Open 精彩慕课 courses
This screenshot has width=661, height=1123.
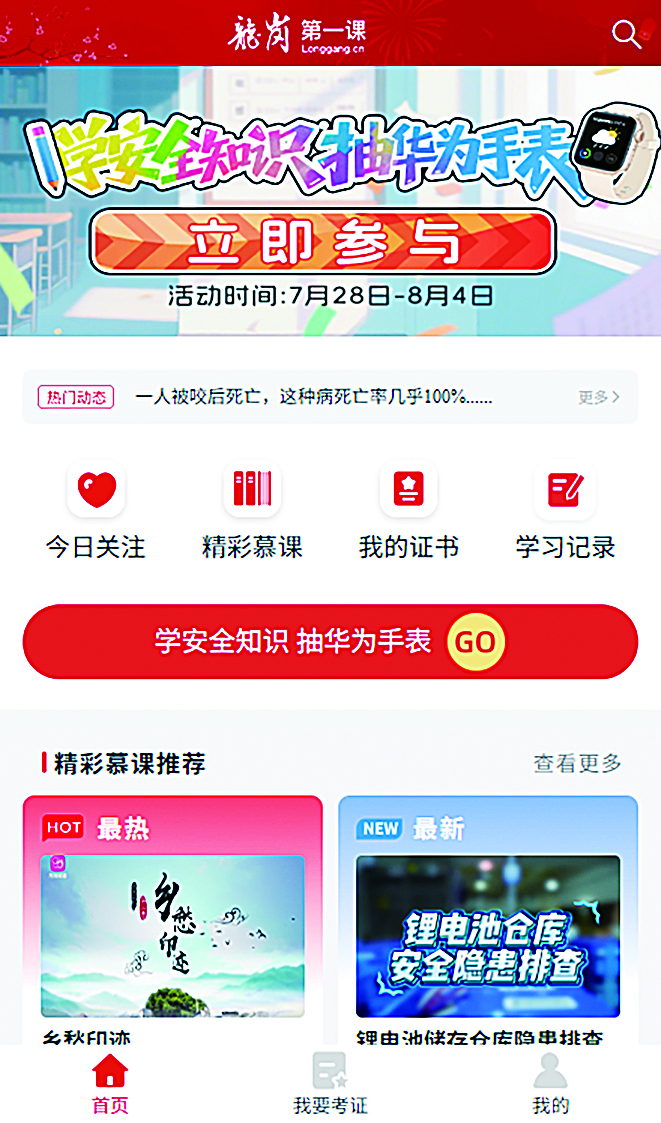tap(252, 510)
